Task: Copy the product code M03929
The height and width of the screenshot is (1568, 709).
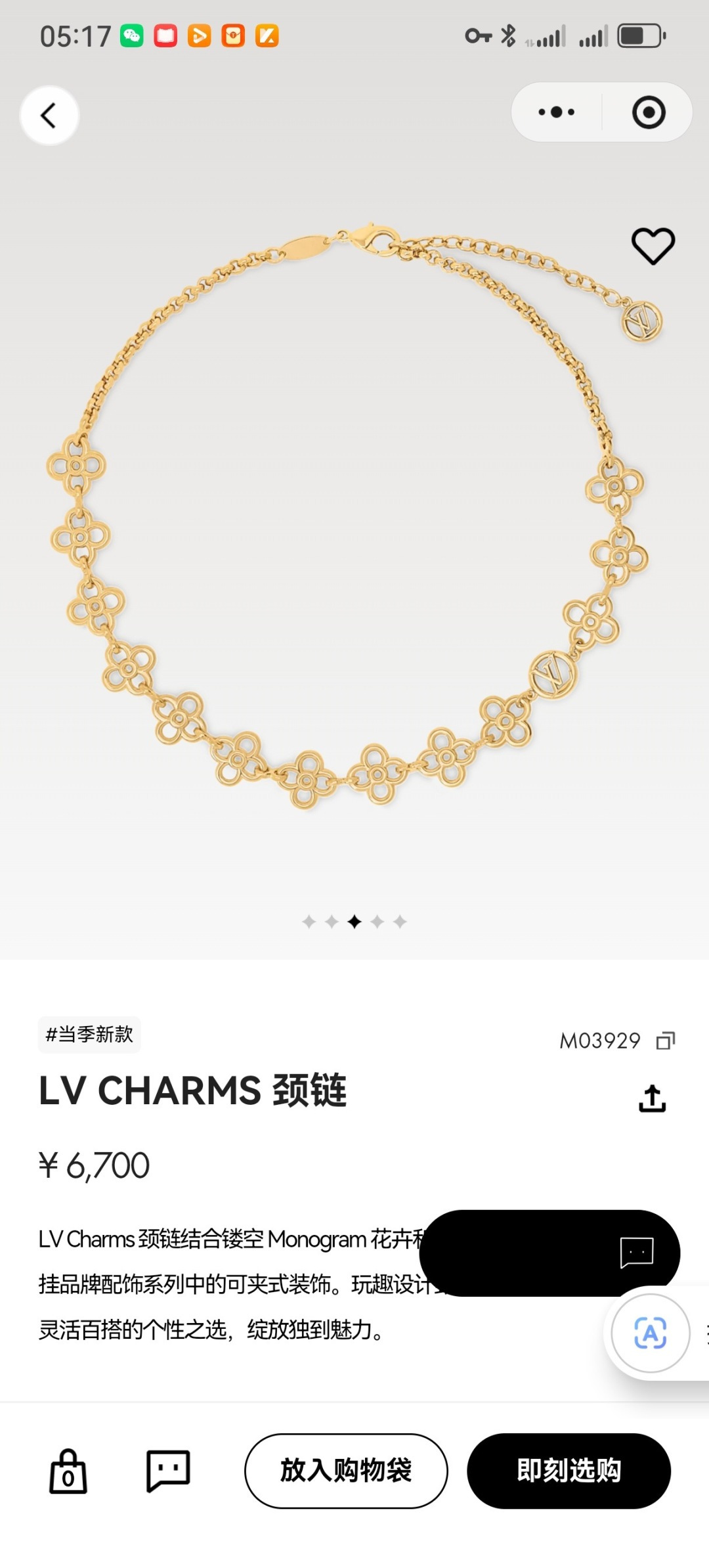Action: pos(666,1041)
